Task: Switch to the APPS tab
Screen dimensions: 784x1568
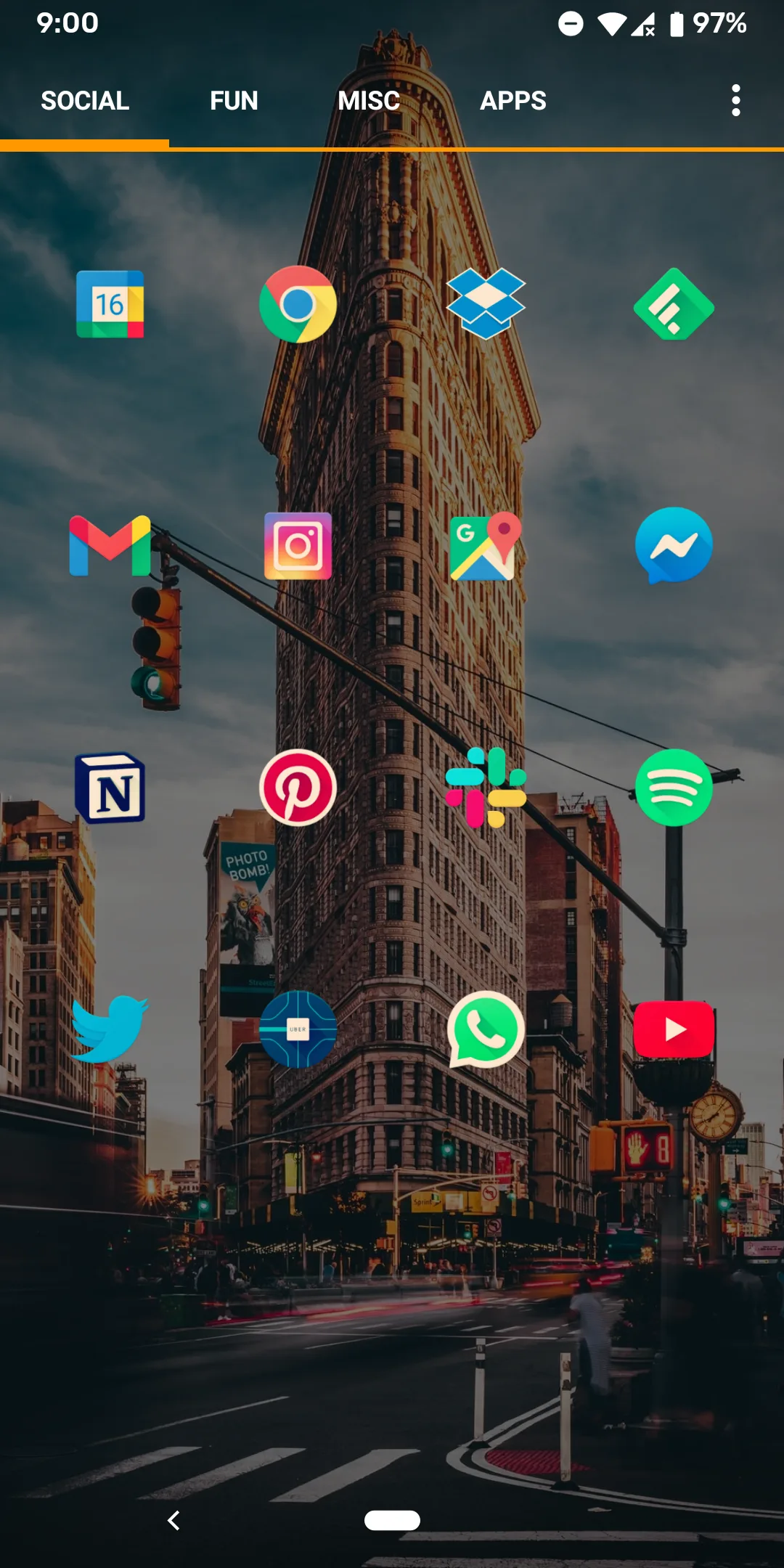Action: click(x=513, y=101)
